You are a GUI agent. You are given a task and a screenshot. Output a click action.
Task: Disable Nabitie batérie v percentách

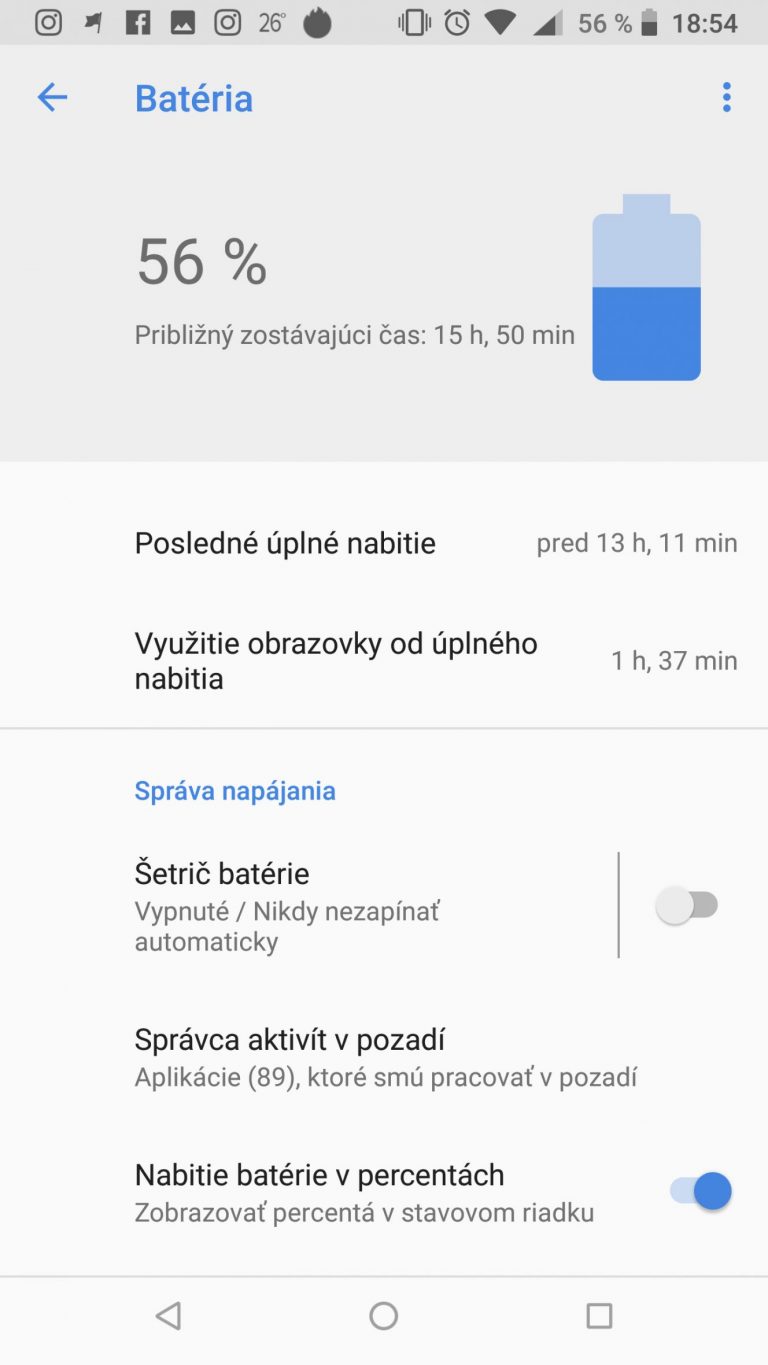pyautogui.click(x=701, y=1191)
